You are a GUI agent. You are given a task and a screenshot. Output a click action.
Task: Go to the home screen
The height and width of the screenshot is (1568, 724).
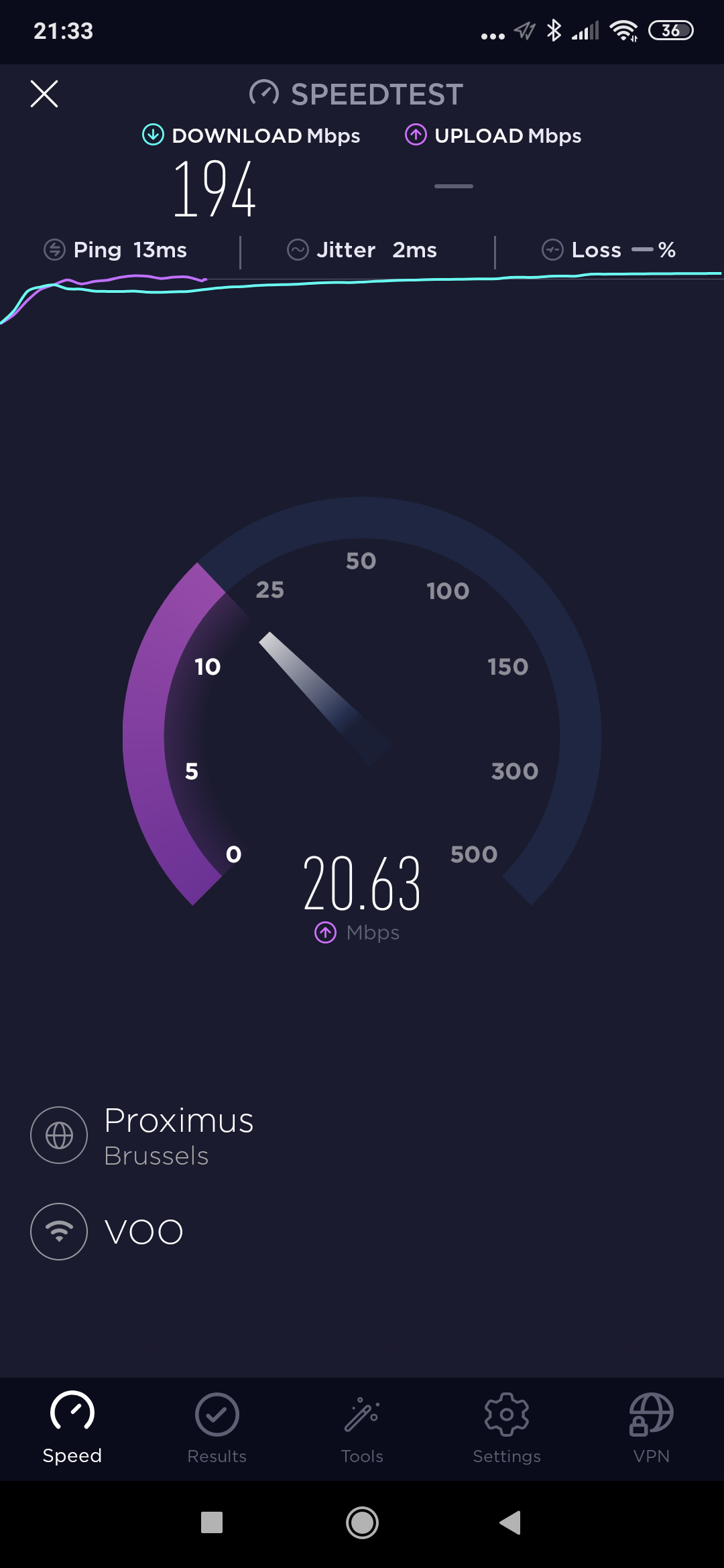362,1522
